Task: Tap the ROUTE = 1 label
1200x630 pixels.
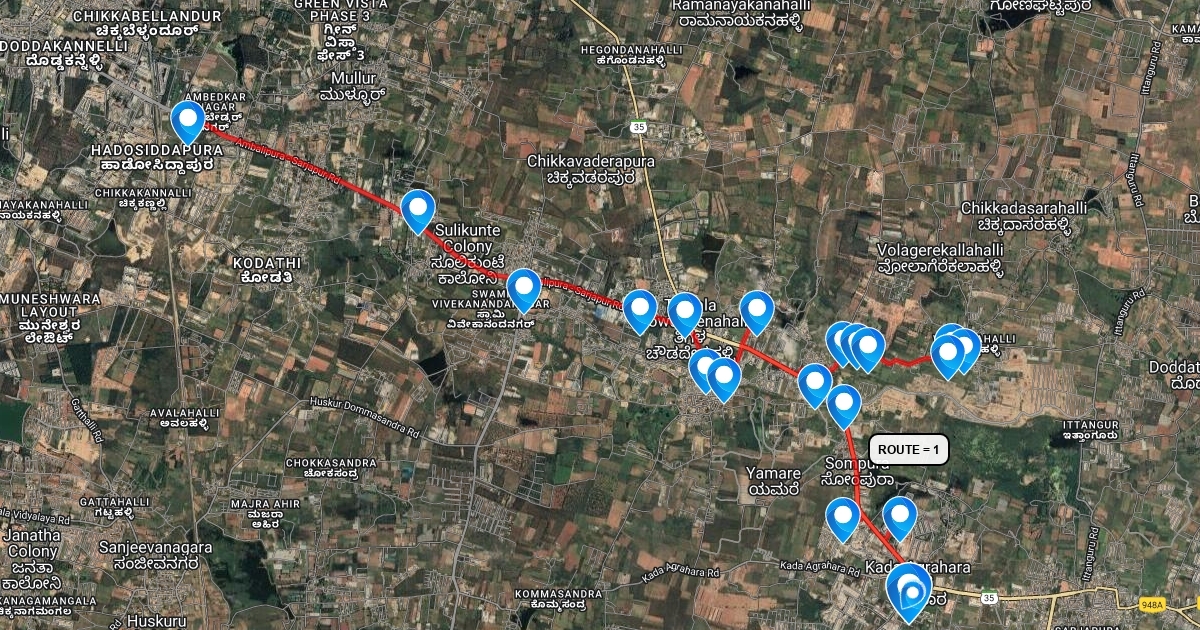Action: click(x=909, y=450)
